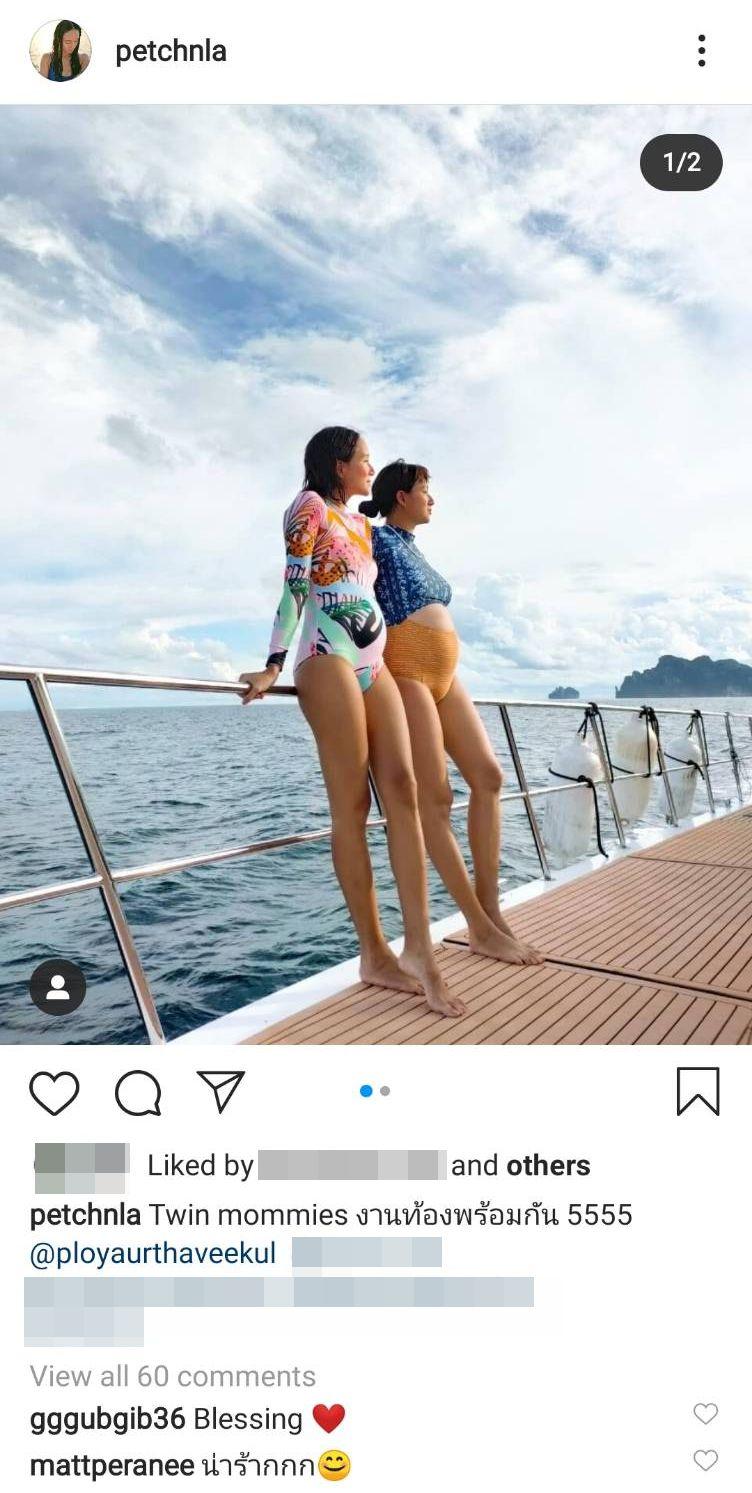Viewport: 752px width, 1493px height.
Task: Open the post overflow menu
Action: [702, 51]
